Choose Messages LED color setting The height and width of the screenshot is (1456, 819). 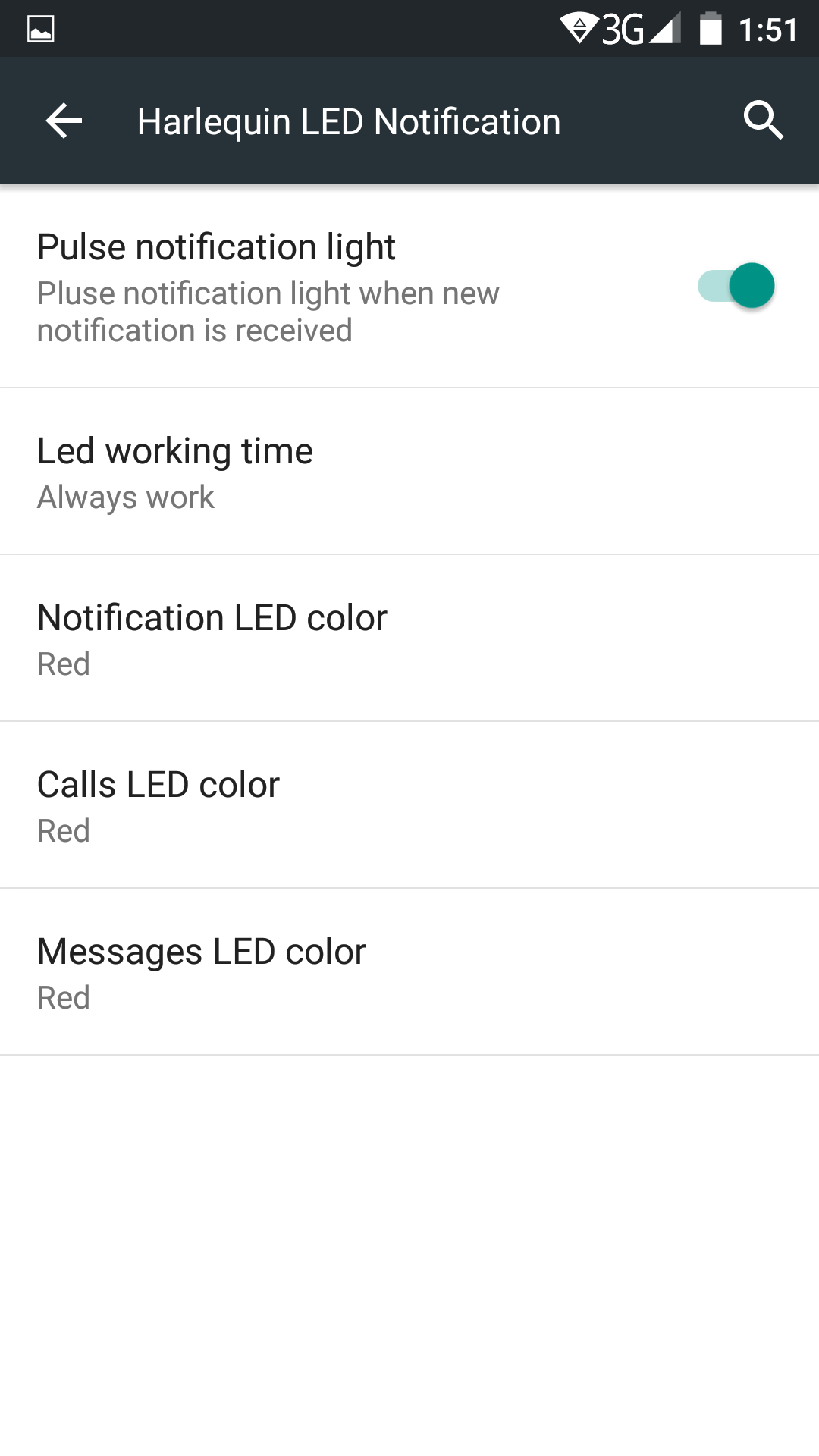[409, 972]
